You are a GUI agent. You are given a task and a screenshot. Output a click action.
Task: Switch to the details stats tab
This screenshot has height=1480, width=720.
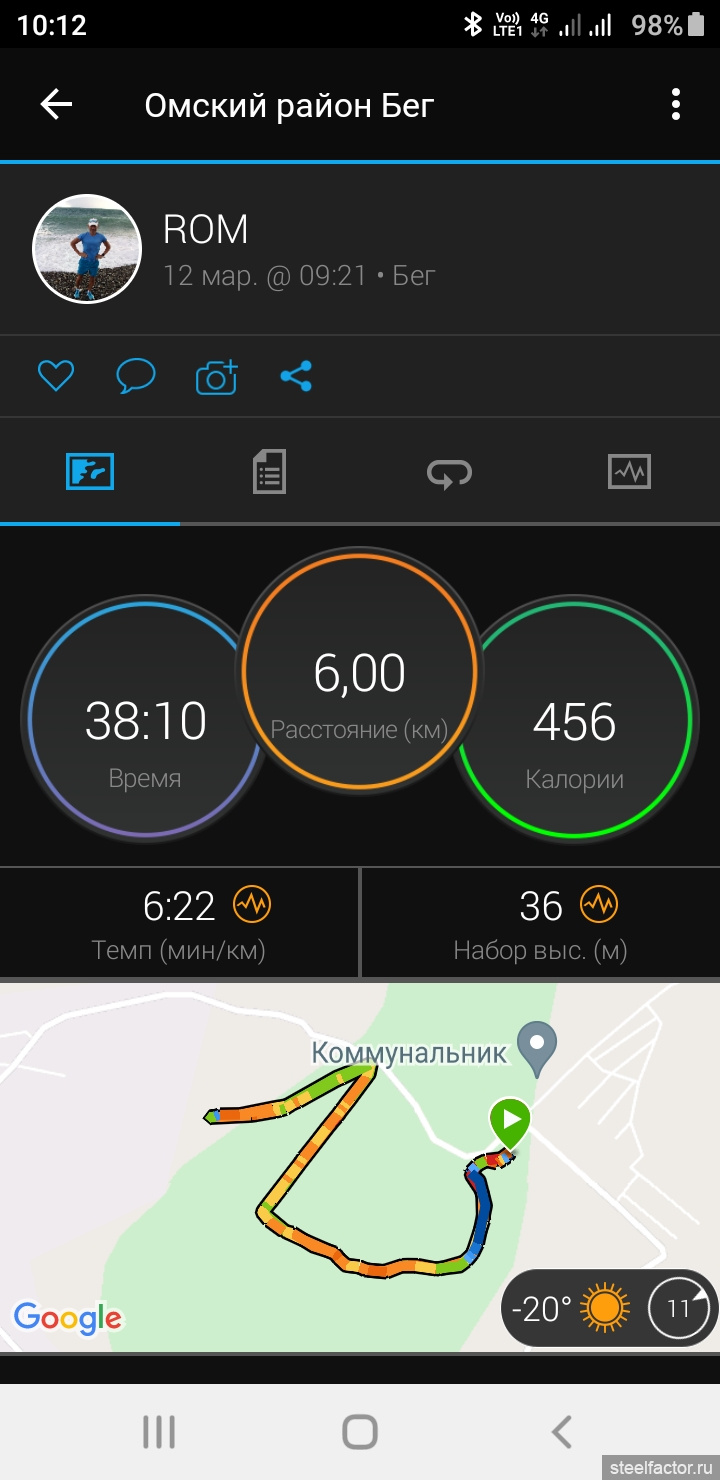coord(269,471)
